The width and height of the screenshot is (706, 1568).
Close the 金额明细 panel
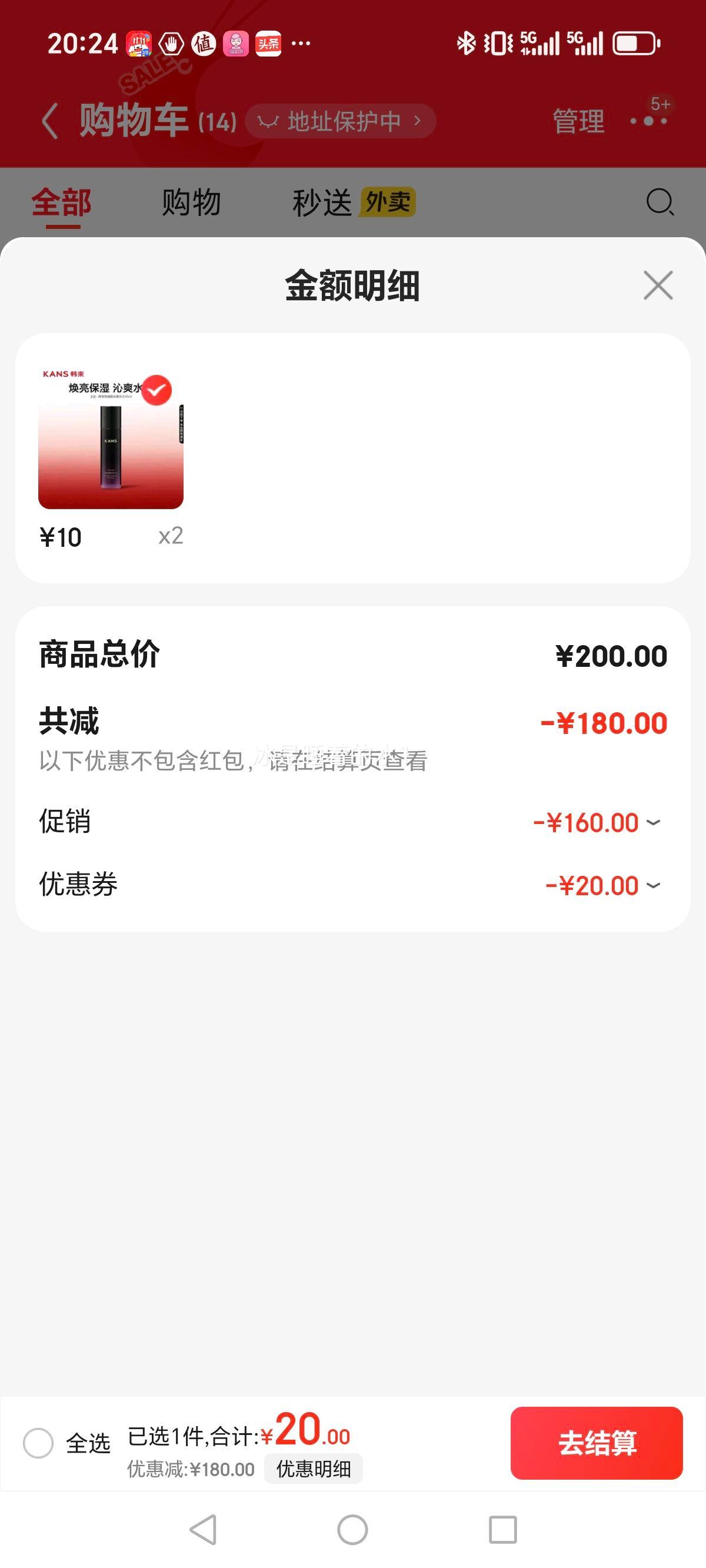(658, 285)
